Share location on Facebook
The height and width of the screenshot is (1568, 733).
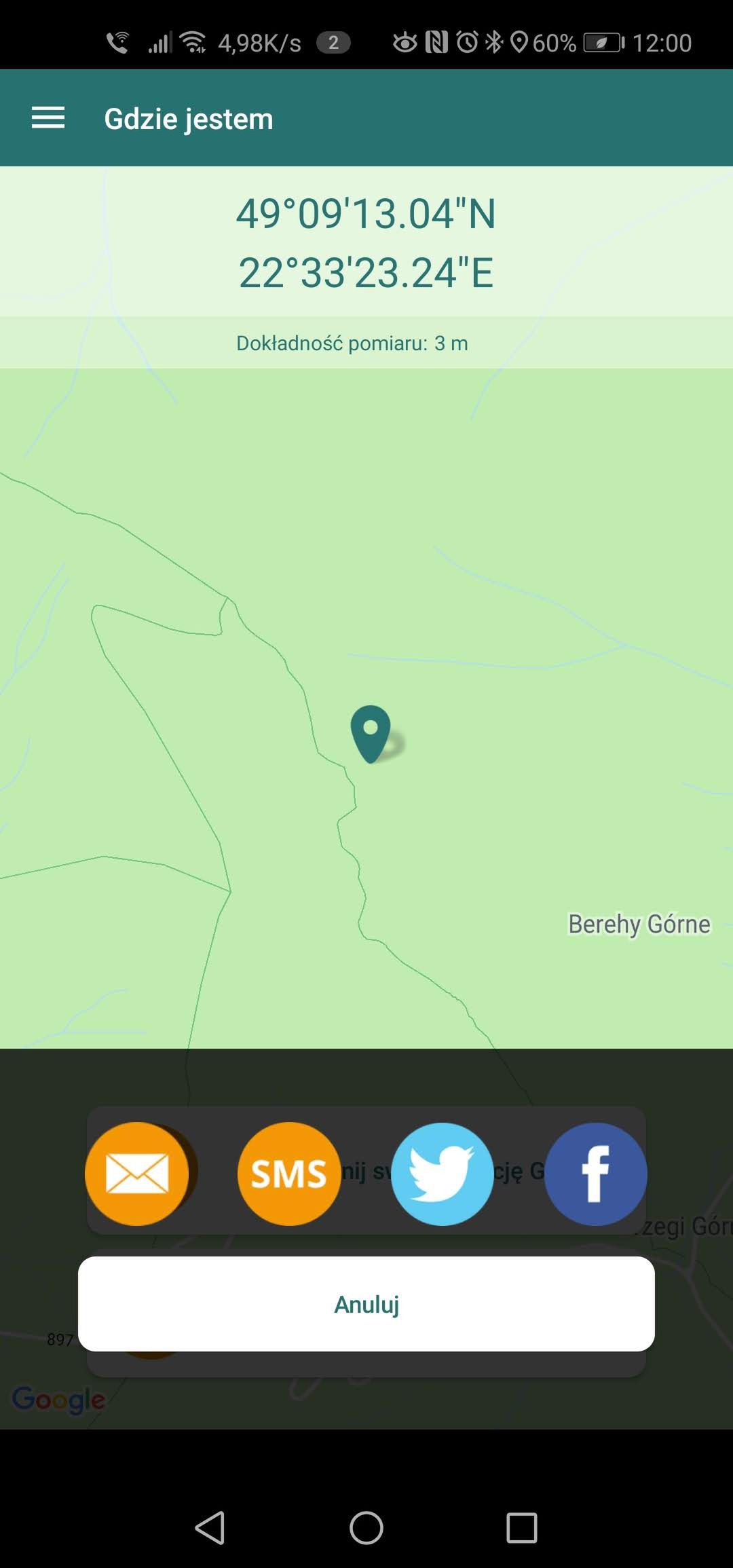pyautogui.click(x=596, y=1174)
